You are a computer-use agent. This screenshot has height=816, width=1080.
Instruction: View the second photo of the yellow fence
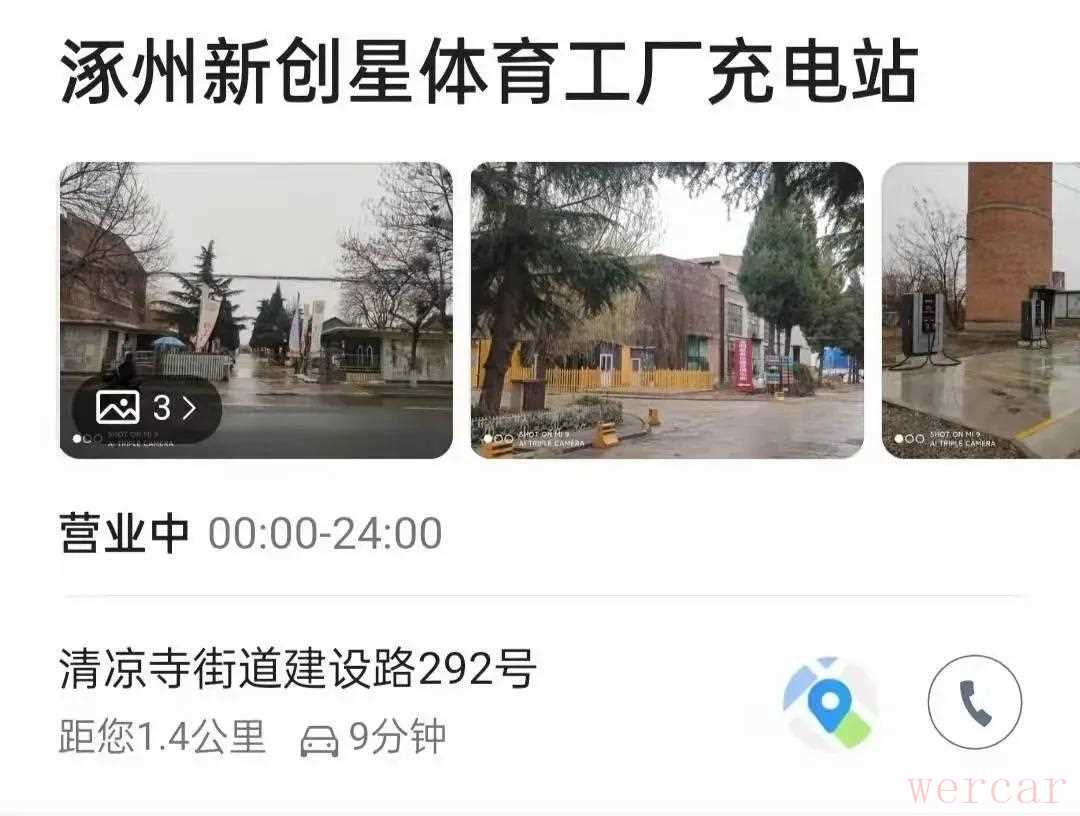click(x=667, y=310)
